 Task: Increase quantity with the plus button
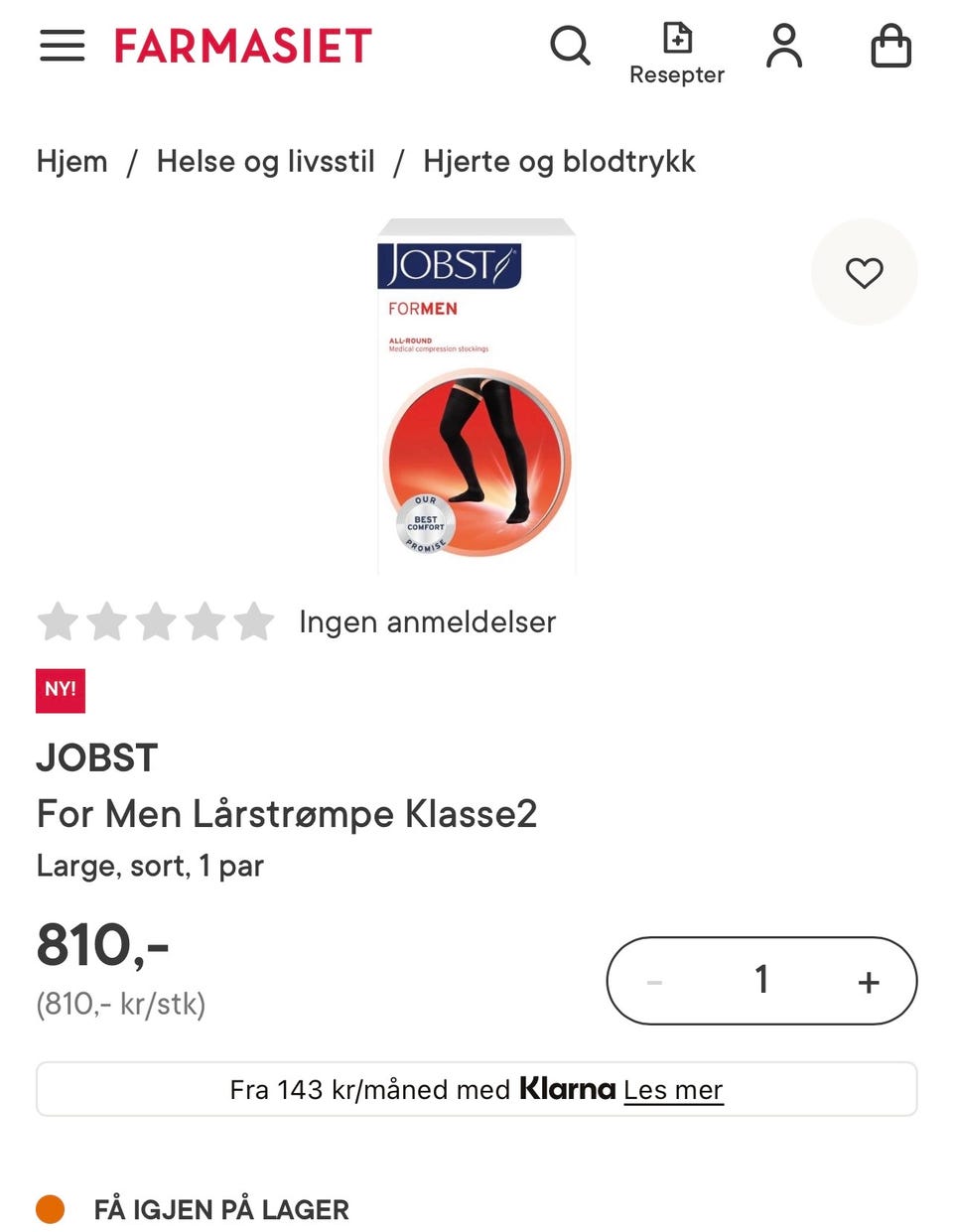(x=869, y=982)
